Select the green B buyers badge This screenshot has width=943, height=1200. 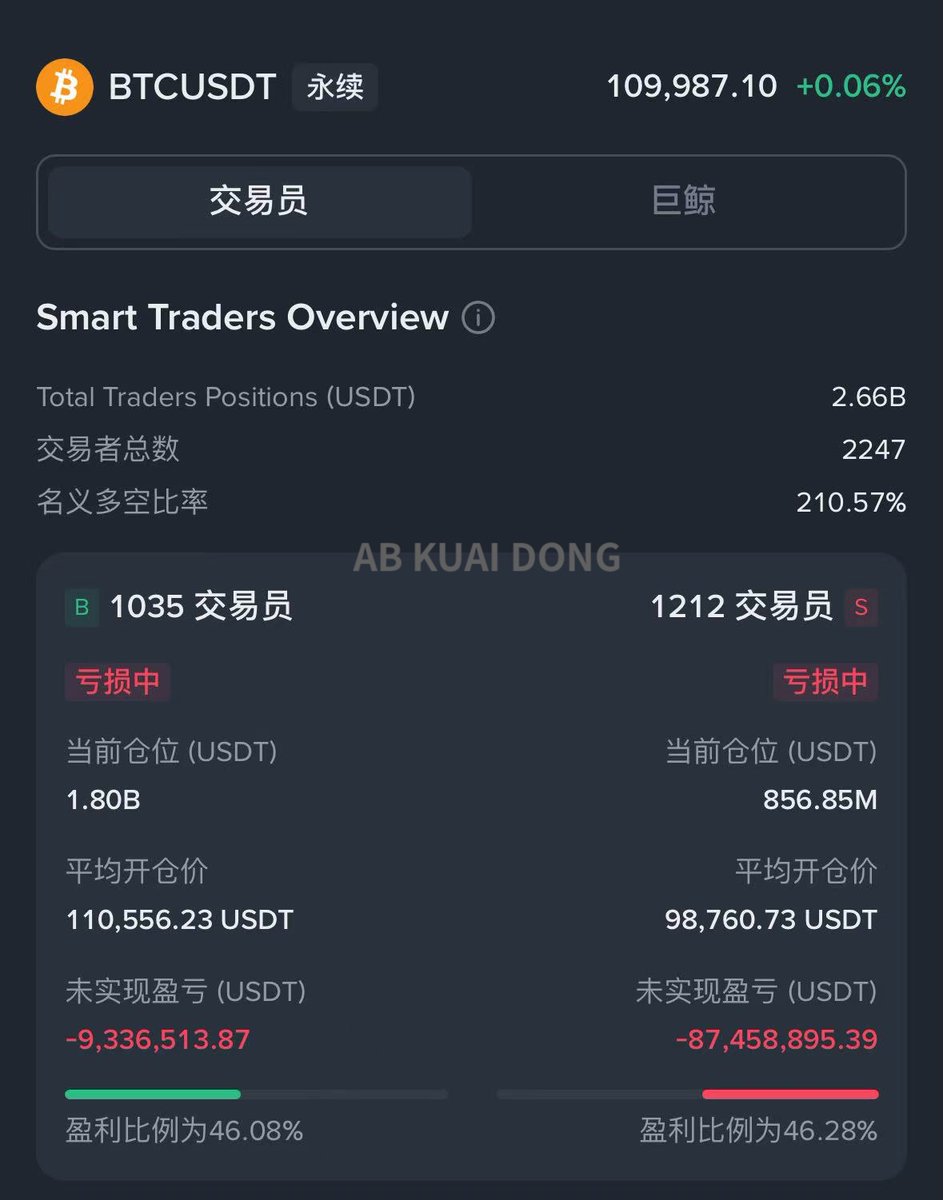(81, 608)
